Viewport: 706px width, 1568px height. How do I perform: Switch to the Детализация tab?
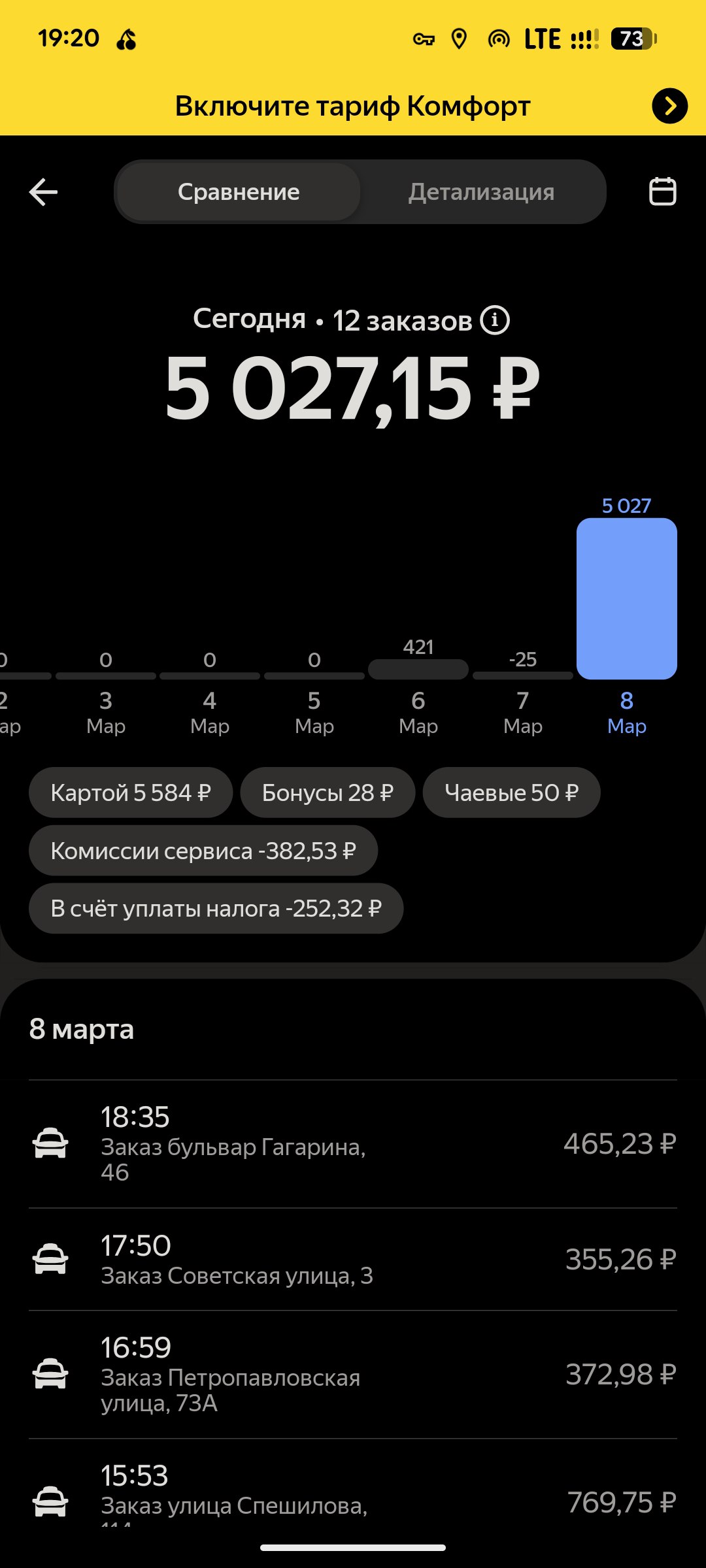click(481, 192)
